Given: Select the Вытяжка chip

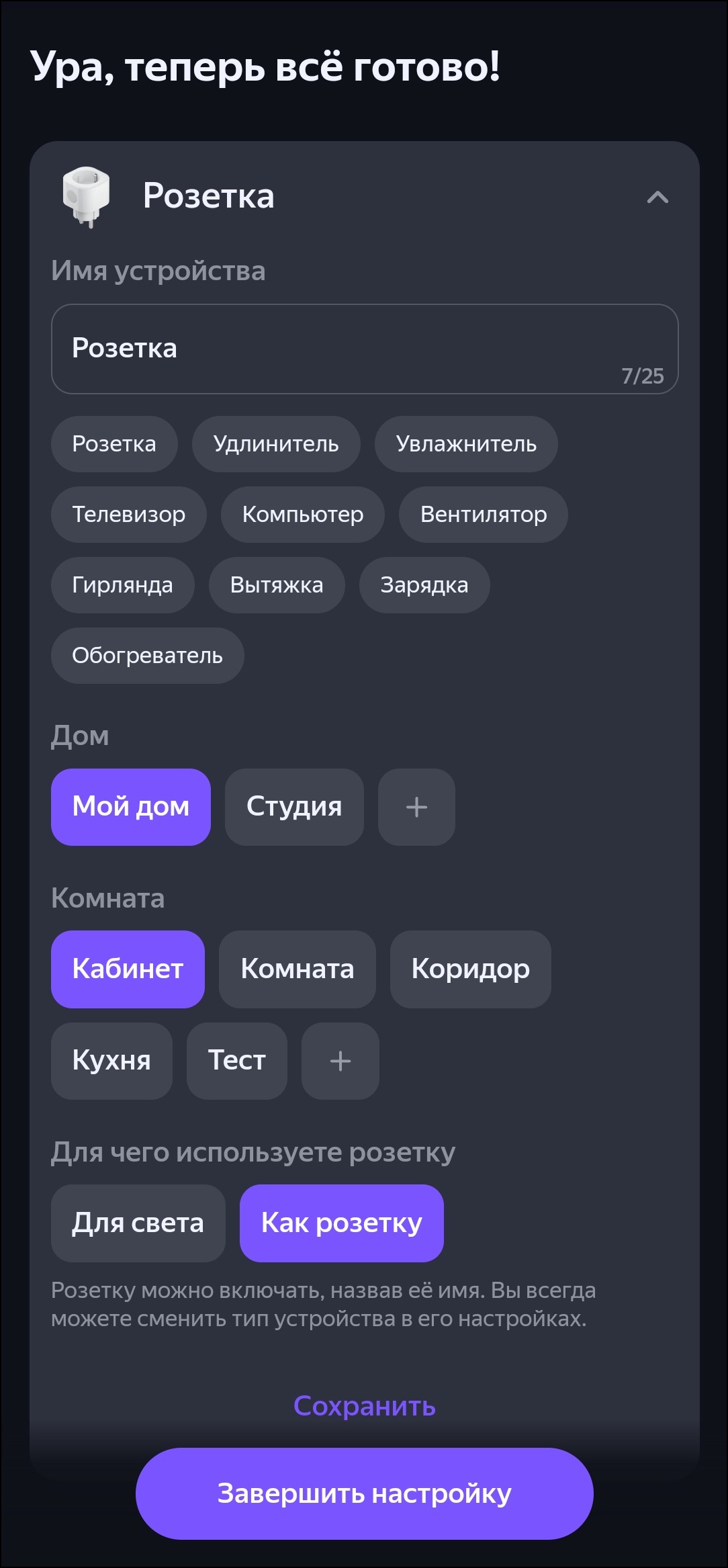Looking at the screenshot, I should pyautogui.click(x=276, y=585).
